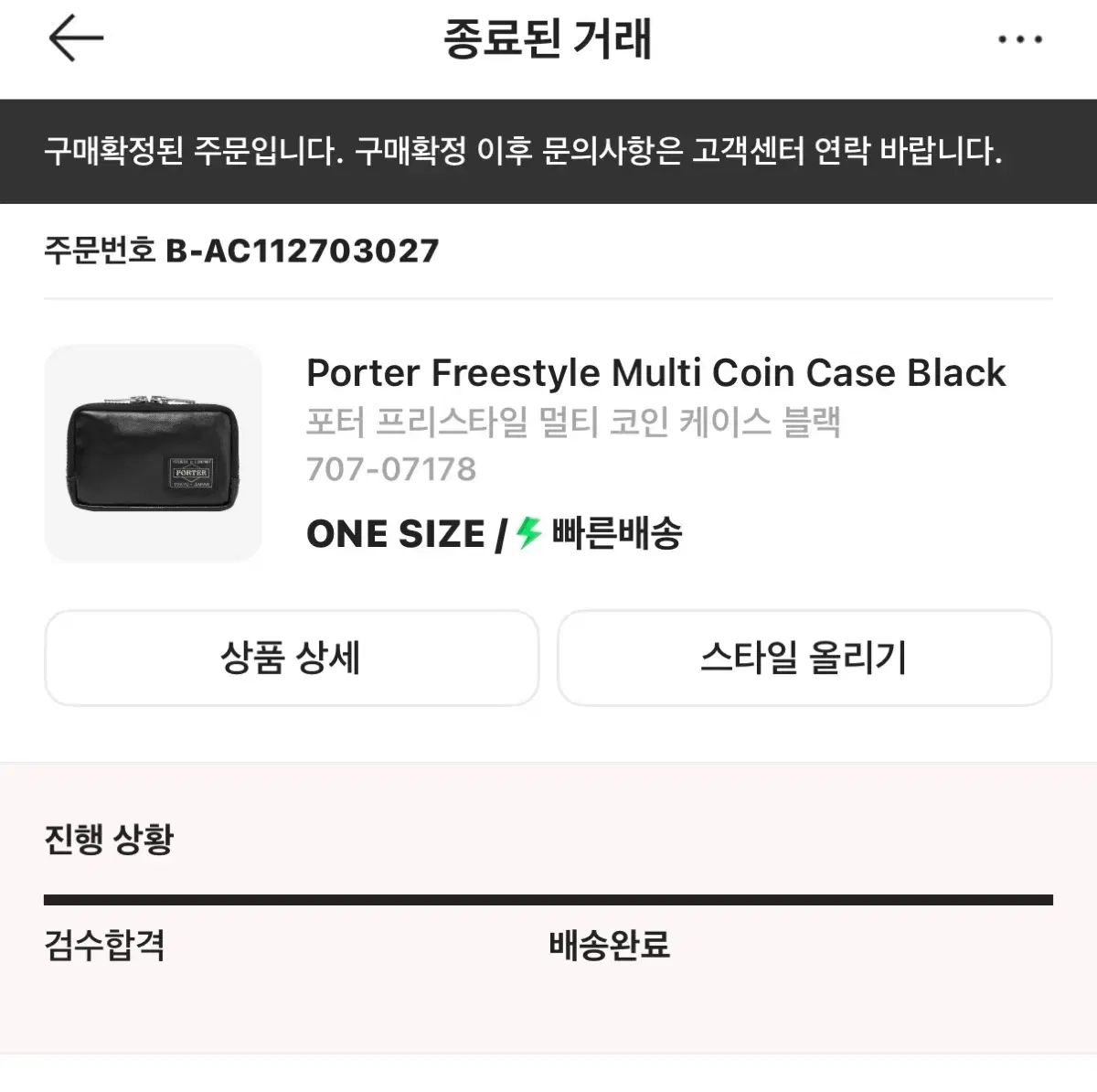Open the three-dot overflow menu
1097x1092 pixels.
coord(1020,40)
